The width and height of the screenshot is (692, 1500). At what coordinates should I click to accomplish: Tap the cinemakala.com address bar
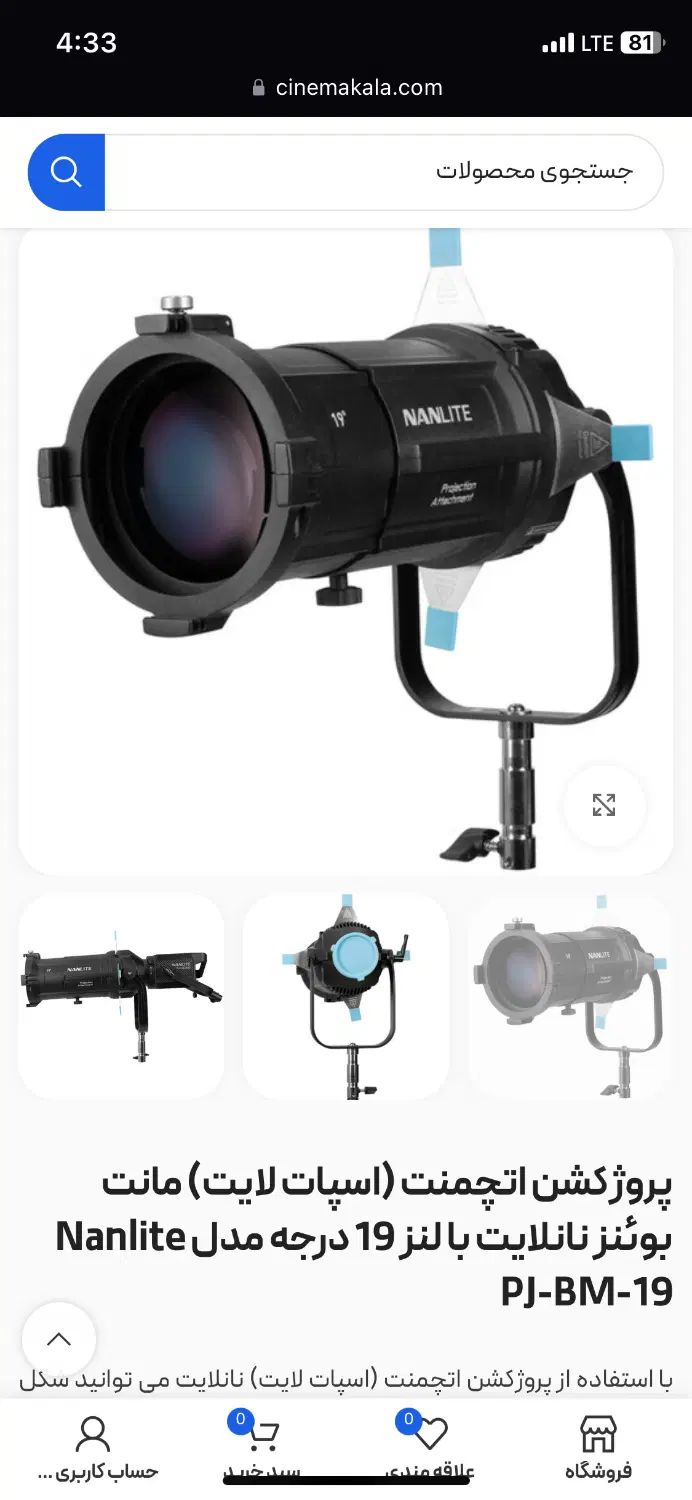click(346, 87)
